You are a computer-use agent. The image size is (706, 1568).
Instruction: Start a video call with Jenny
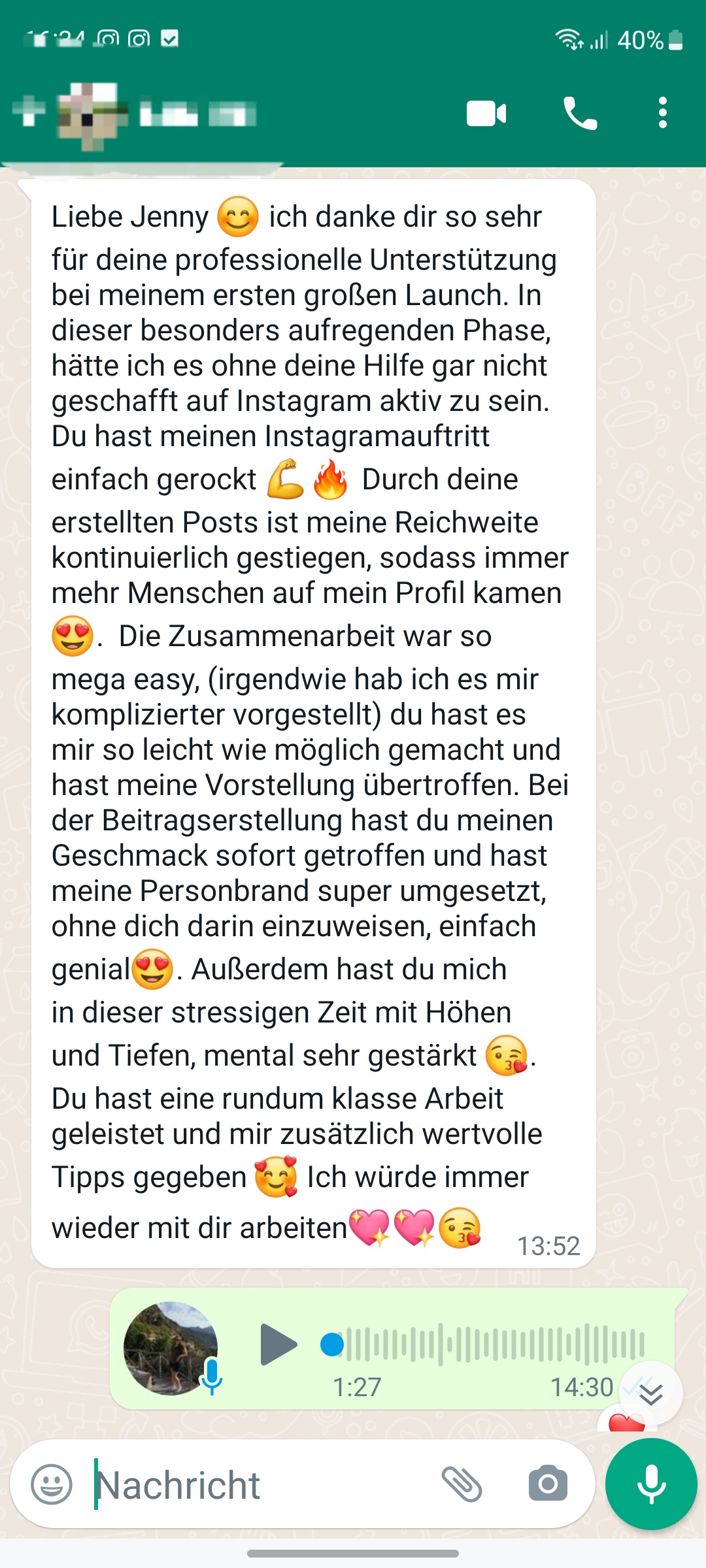[x=486, y=112]
